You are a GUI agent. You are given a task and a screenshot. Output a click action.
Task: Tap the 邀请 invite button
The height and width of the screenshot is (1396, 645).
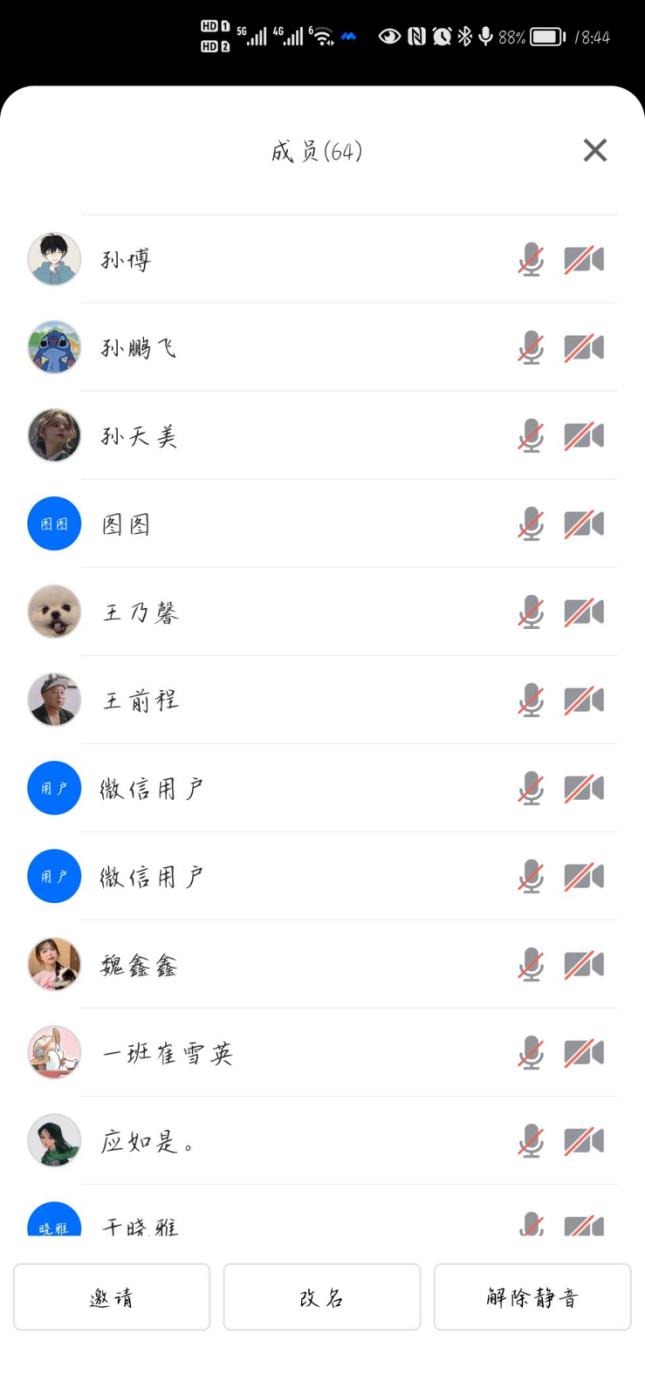(x=111, y=1297)
